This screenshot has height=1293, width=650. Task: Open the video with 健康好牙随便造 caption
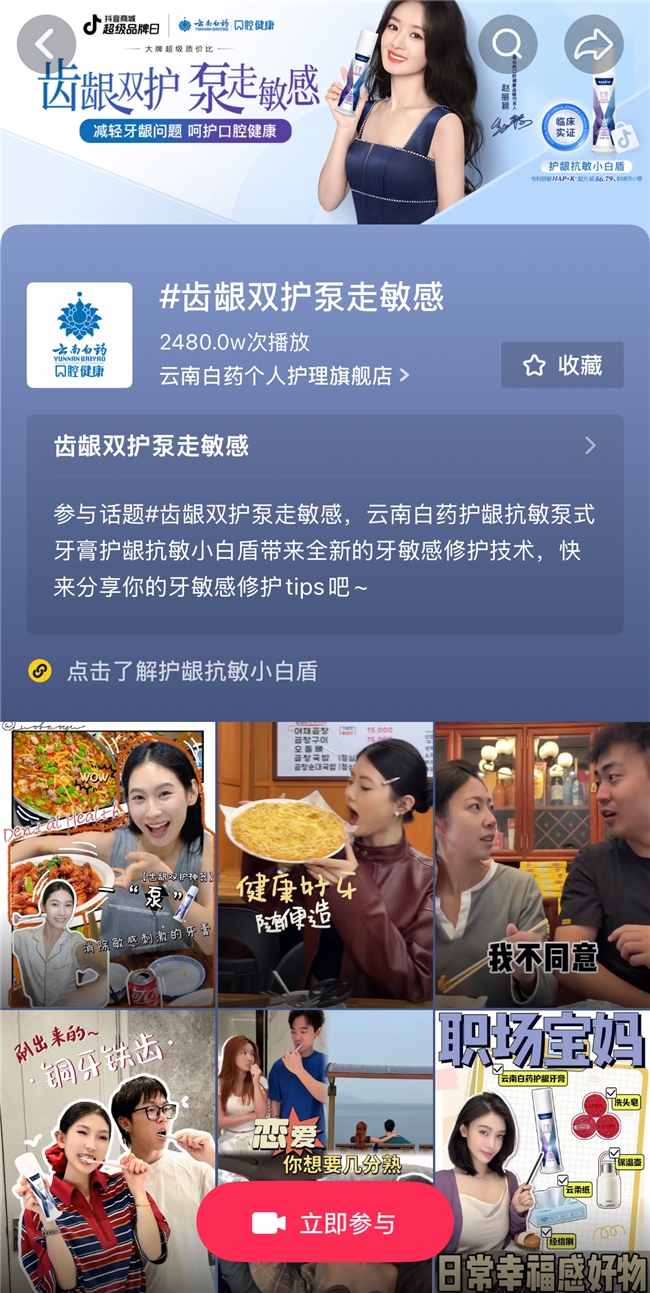(x=325, y=865)
